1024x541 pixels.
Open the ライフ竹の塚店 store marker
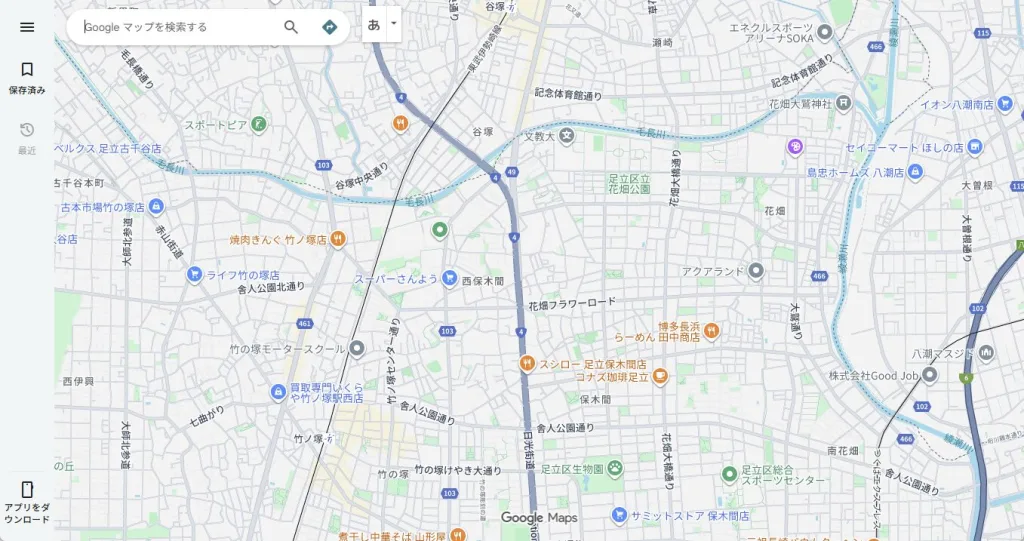195,275
